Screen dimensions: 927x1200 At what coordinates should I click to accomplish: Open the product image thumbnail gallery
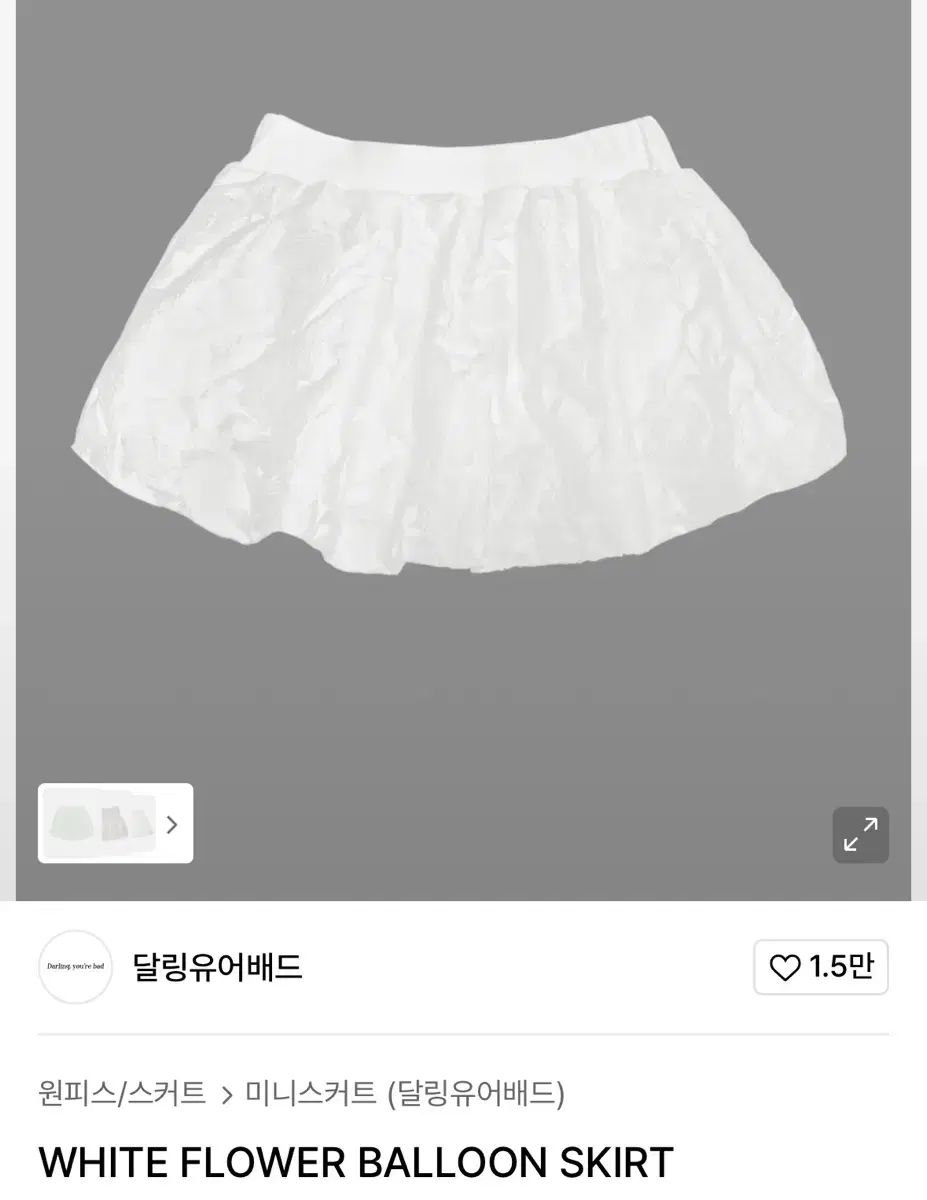pos(115,824)
